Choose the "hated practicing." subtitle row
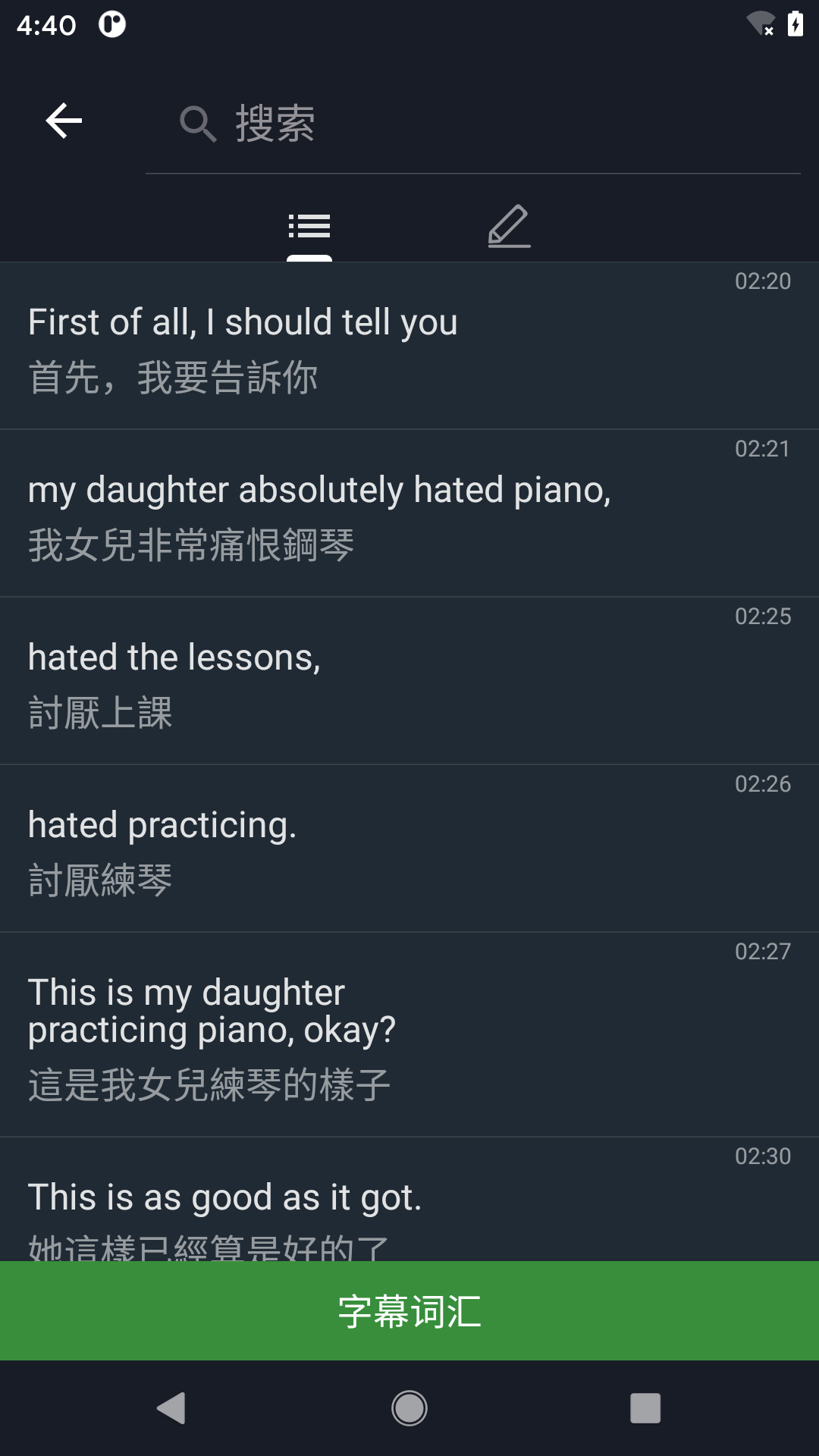The height and width of the screenshot is (1456, 819). (x=409, y=849)
